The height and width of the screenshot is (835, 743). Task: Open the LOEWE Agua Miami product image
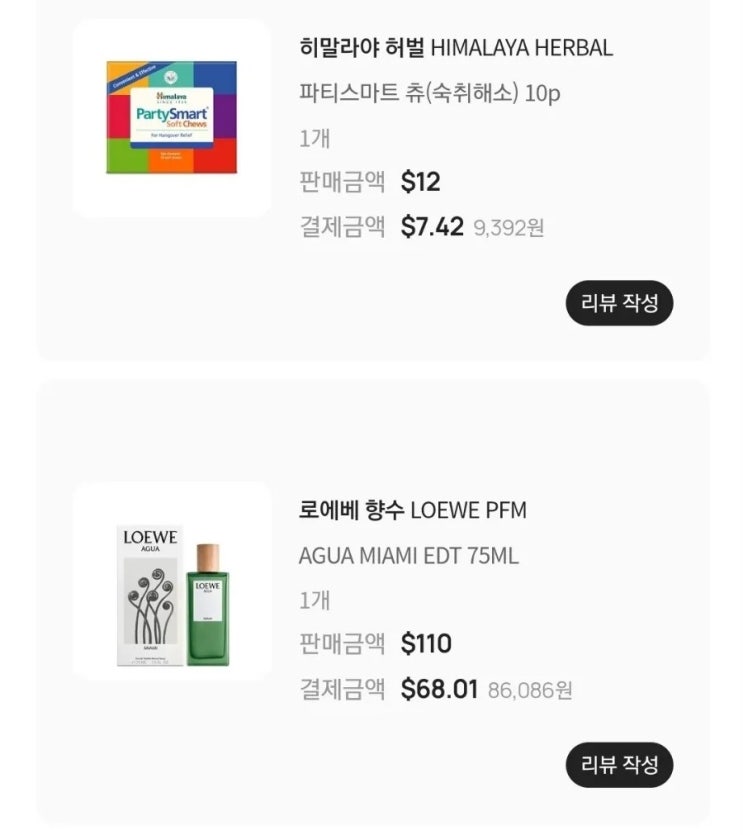click(172, 581)
